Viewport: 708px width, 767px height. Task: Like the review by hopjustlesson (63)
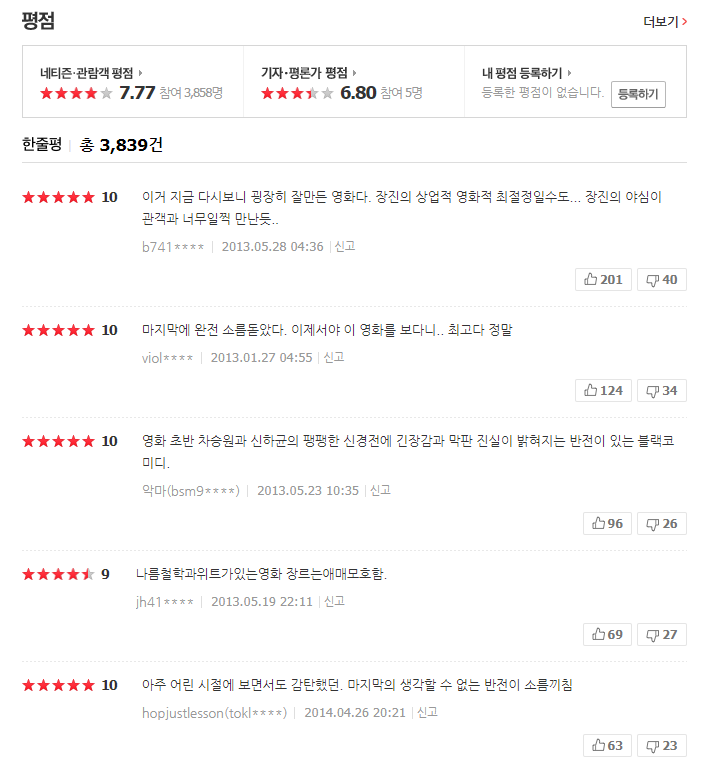coord(607,745)
